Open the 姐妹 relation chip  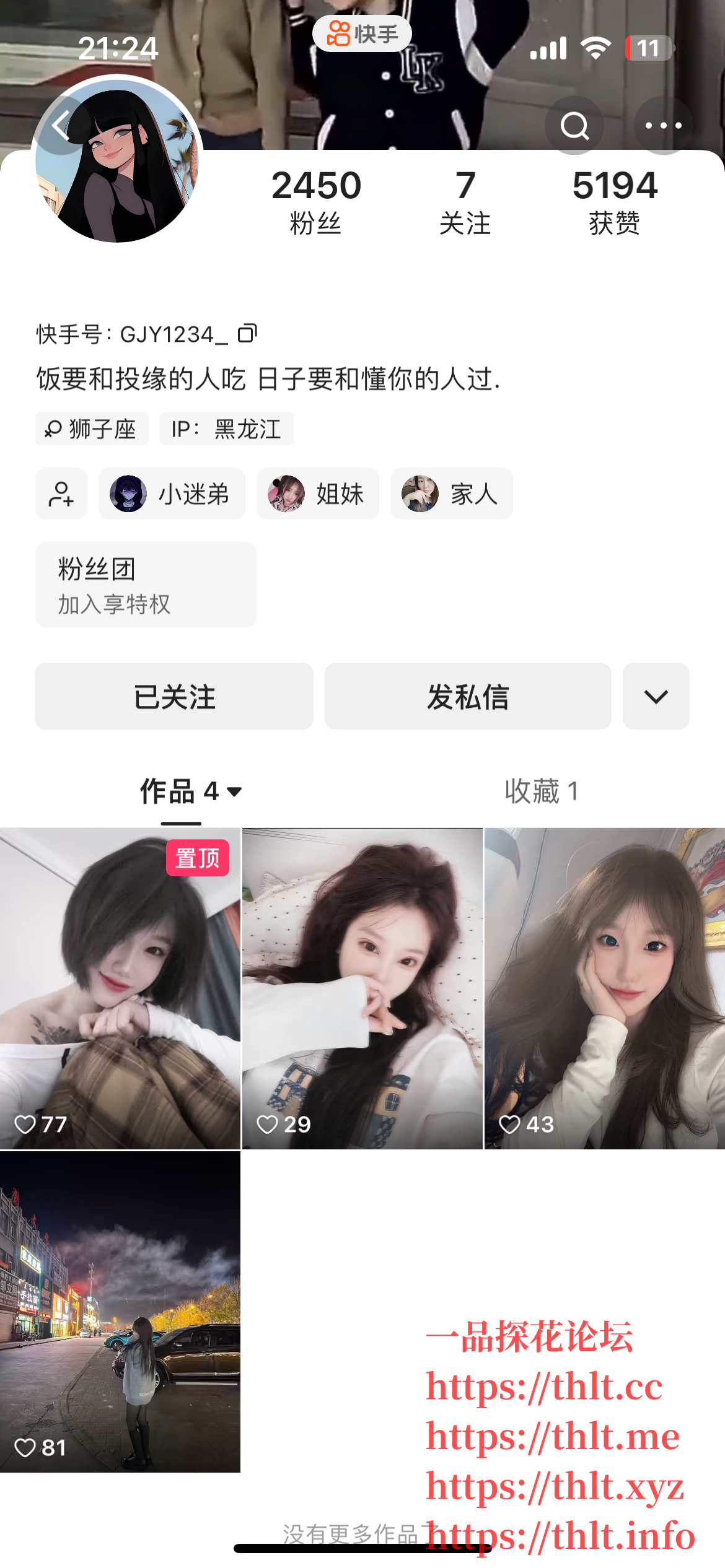click(x=317, y=494)
